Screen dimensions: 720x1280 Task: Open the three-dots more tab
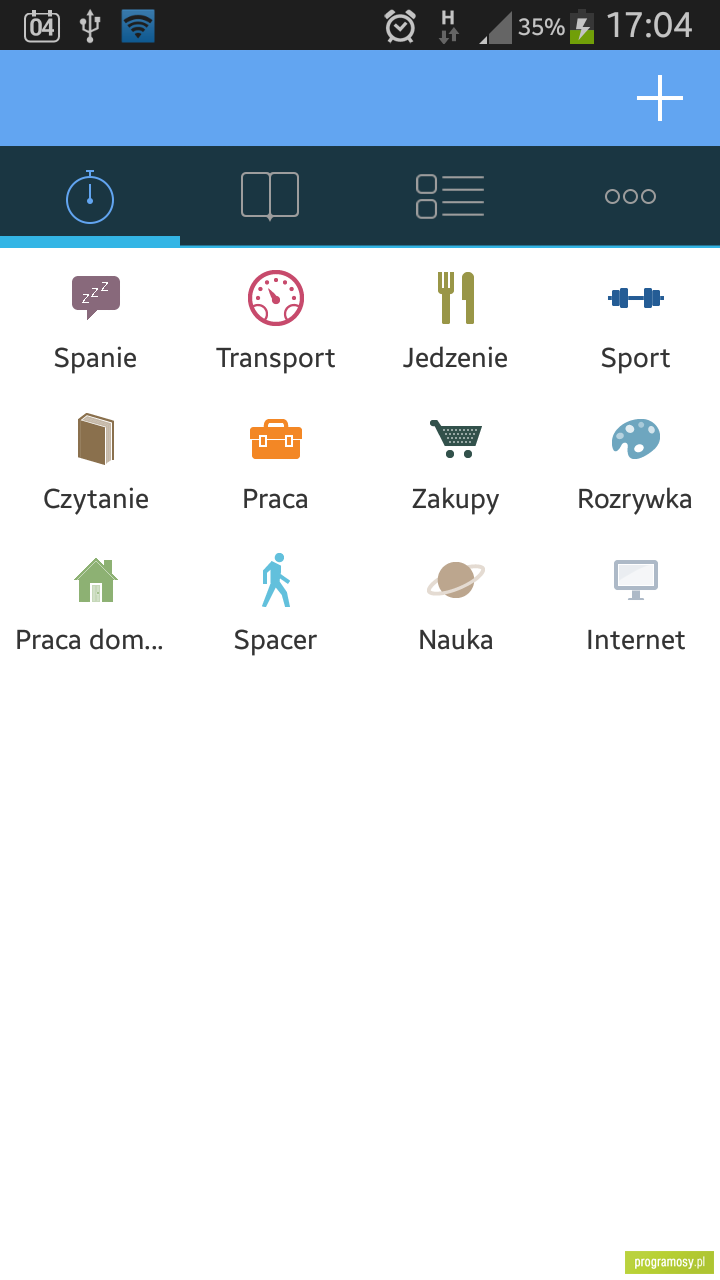coord(630,196)
